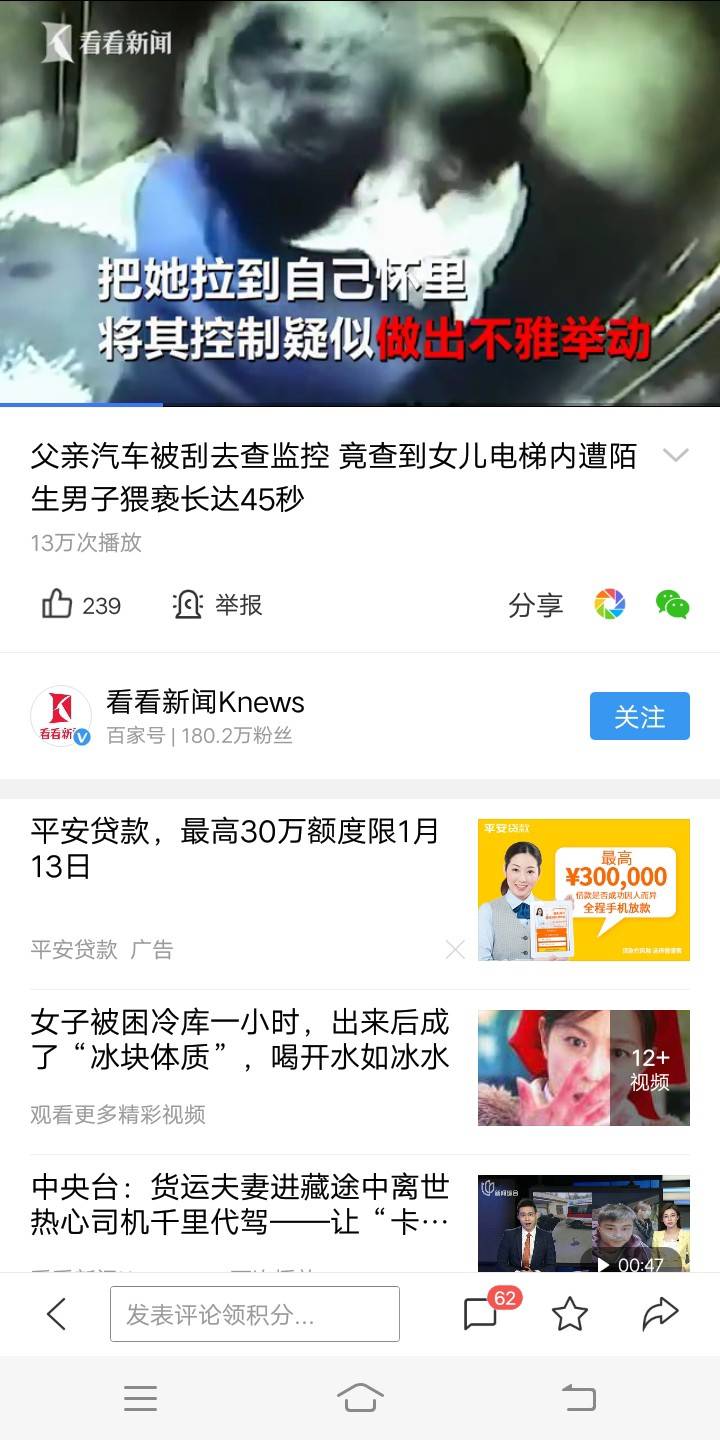Go to the system home screen
Image resolution: width=720 pixels, height=1440 pixels.
click(x=360, y=1397)
